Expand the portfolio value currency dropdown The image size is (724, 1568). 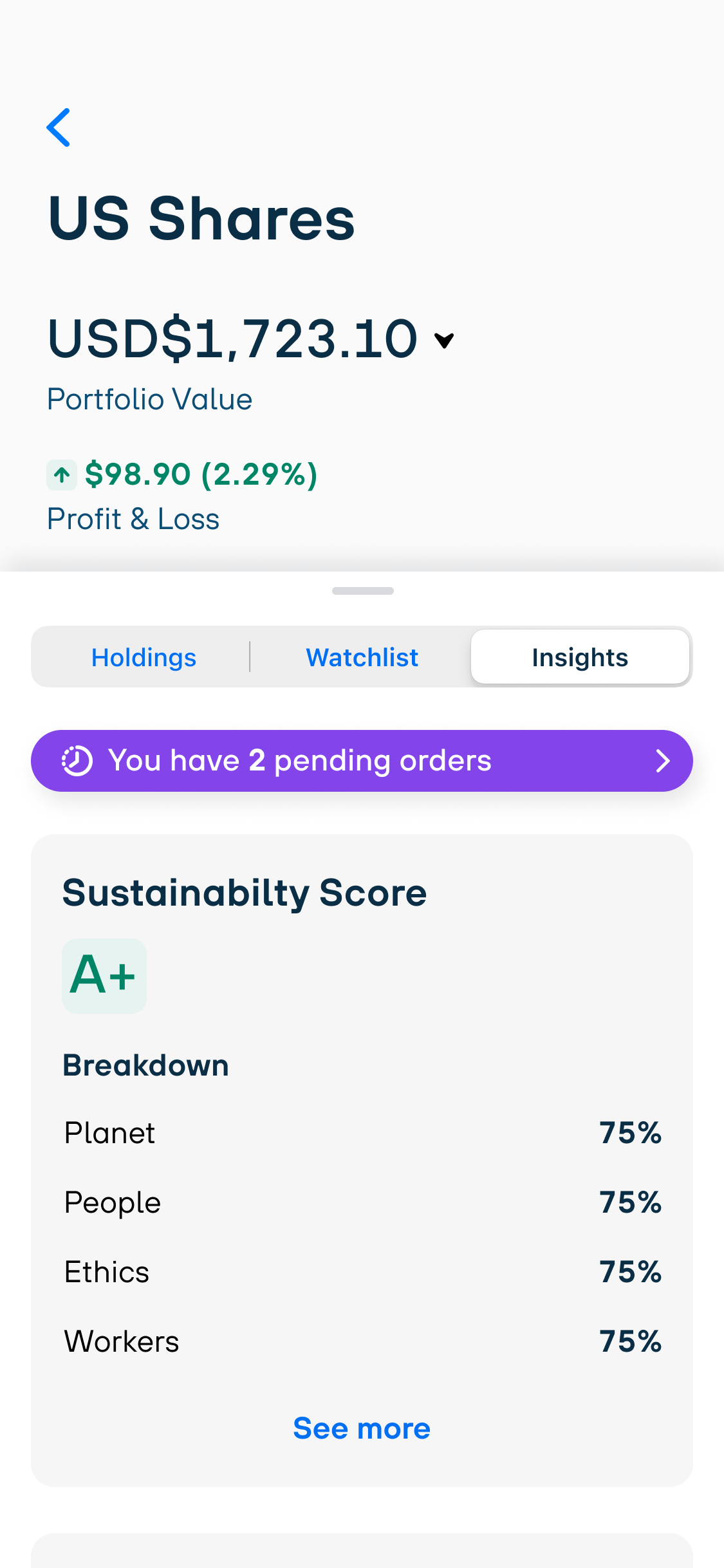[444, 340]
